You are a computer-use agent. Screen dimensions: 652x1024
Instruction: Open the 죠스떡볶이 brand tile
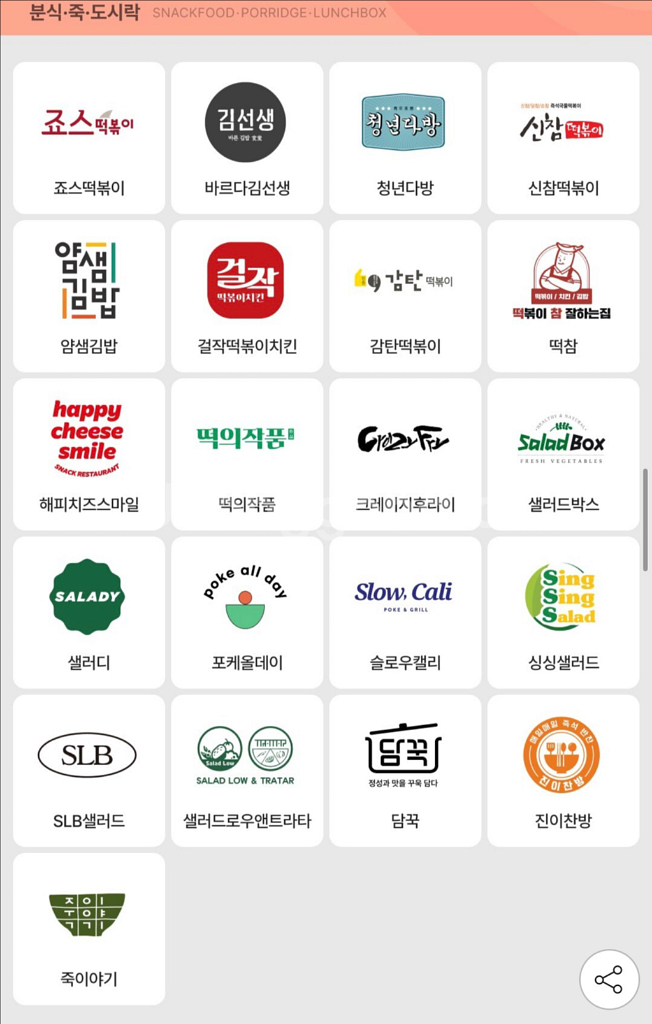coord(89,138)
